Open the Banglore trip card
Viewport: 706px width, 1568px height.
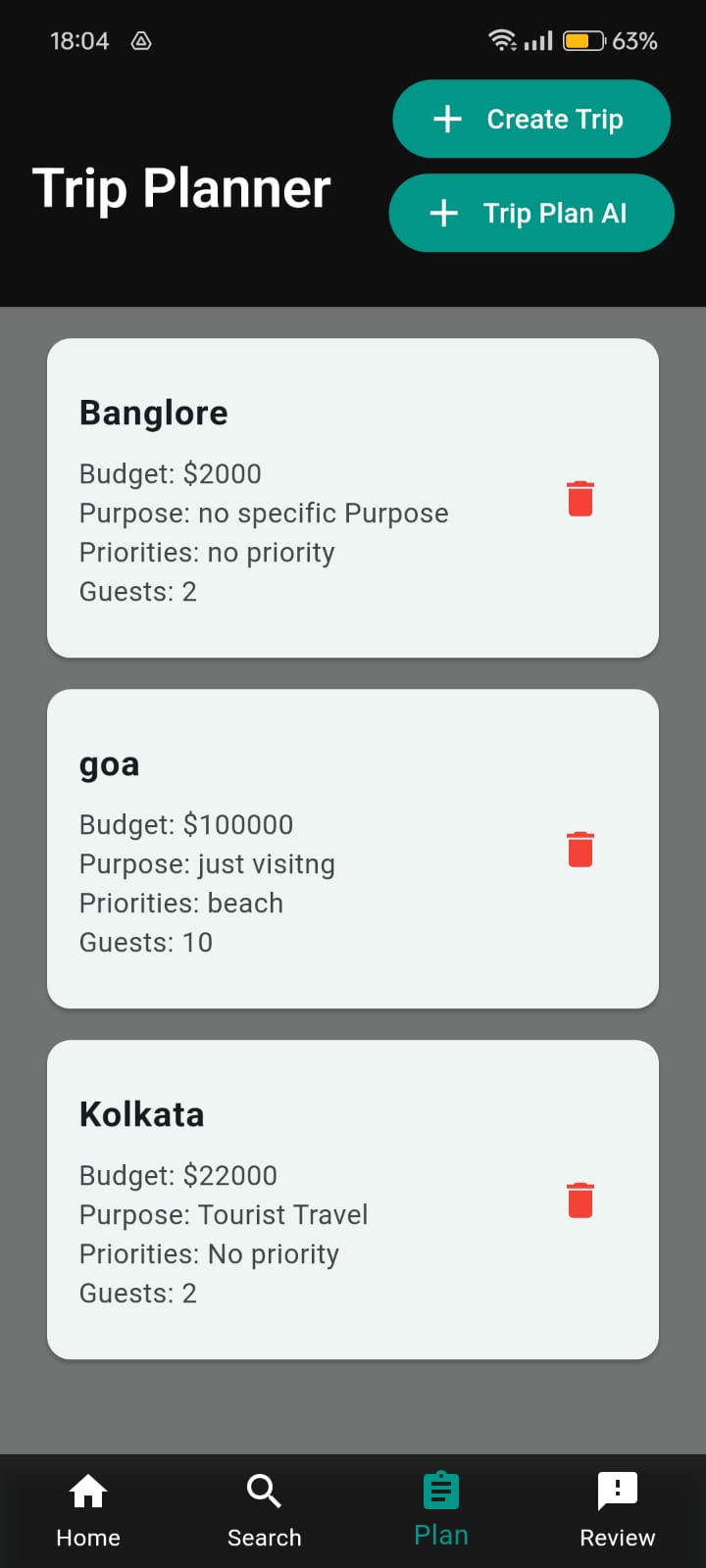pyautogui.click(x=294, y=498)
